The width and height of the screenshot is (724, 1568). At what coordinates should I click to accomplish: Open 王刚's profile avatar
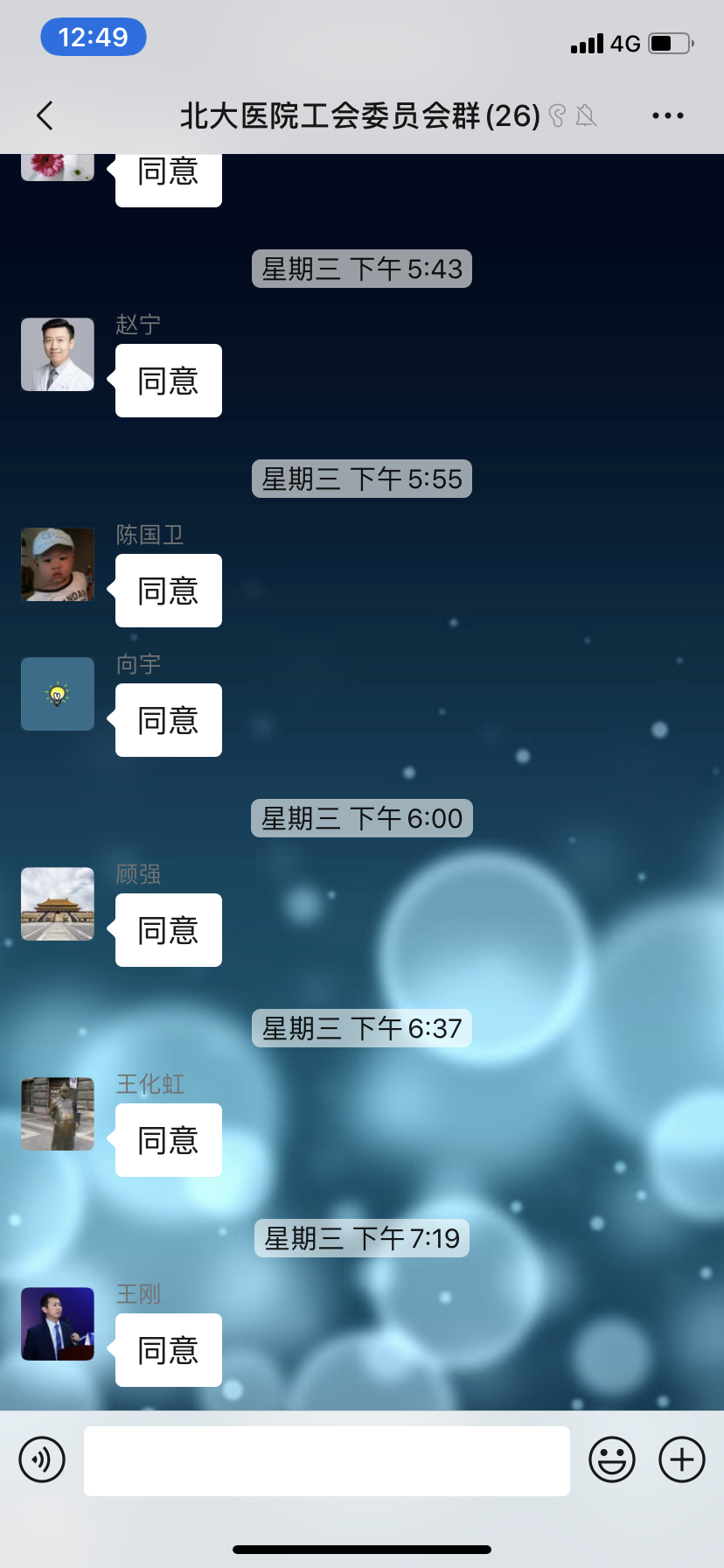(58, 1324)
